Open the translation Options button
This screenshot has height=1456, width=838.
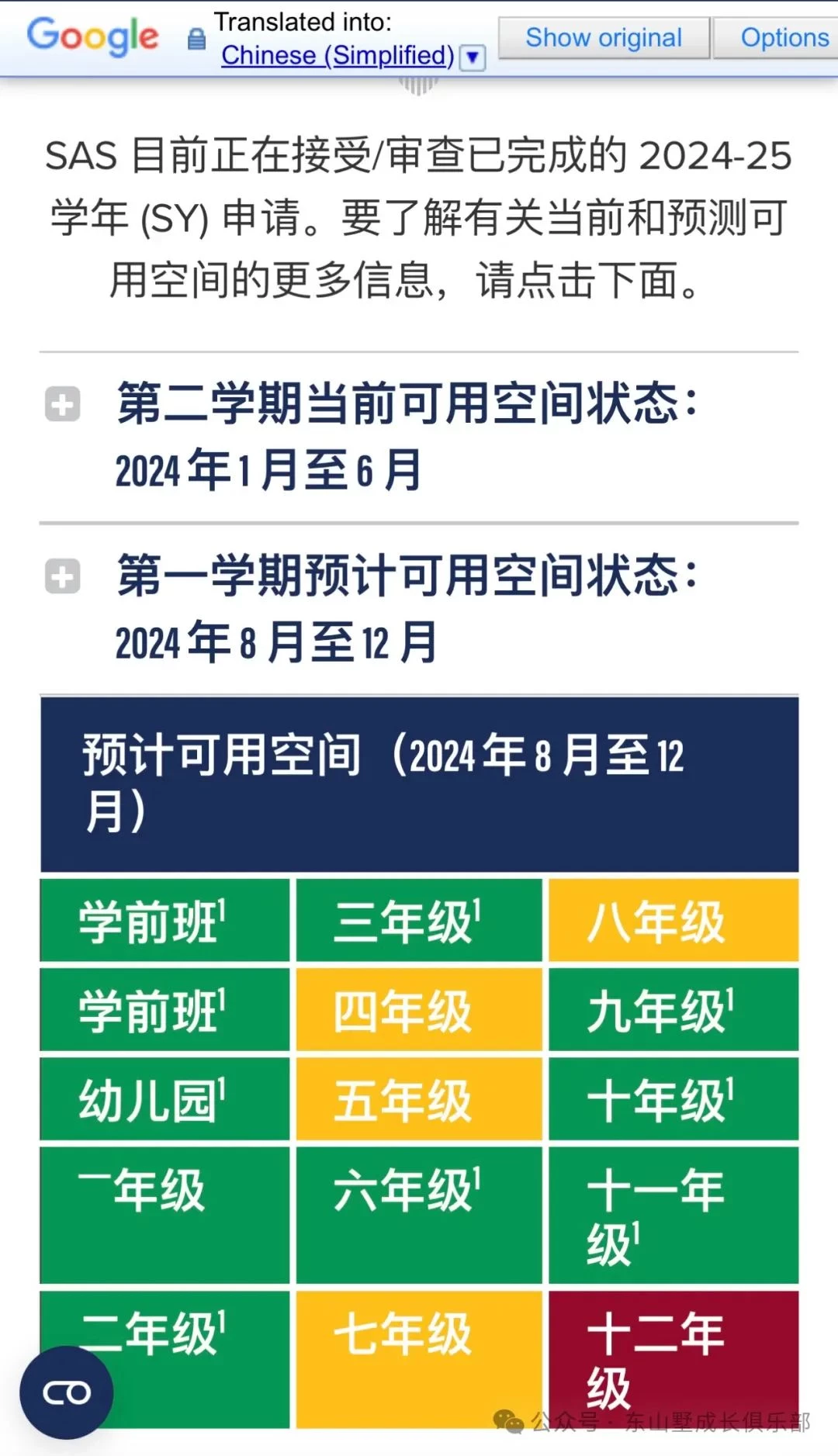(780, 38)
